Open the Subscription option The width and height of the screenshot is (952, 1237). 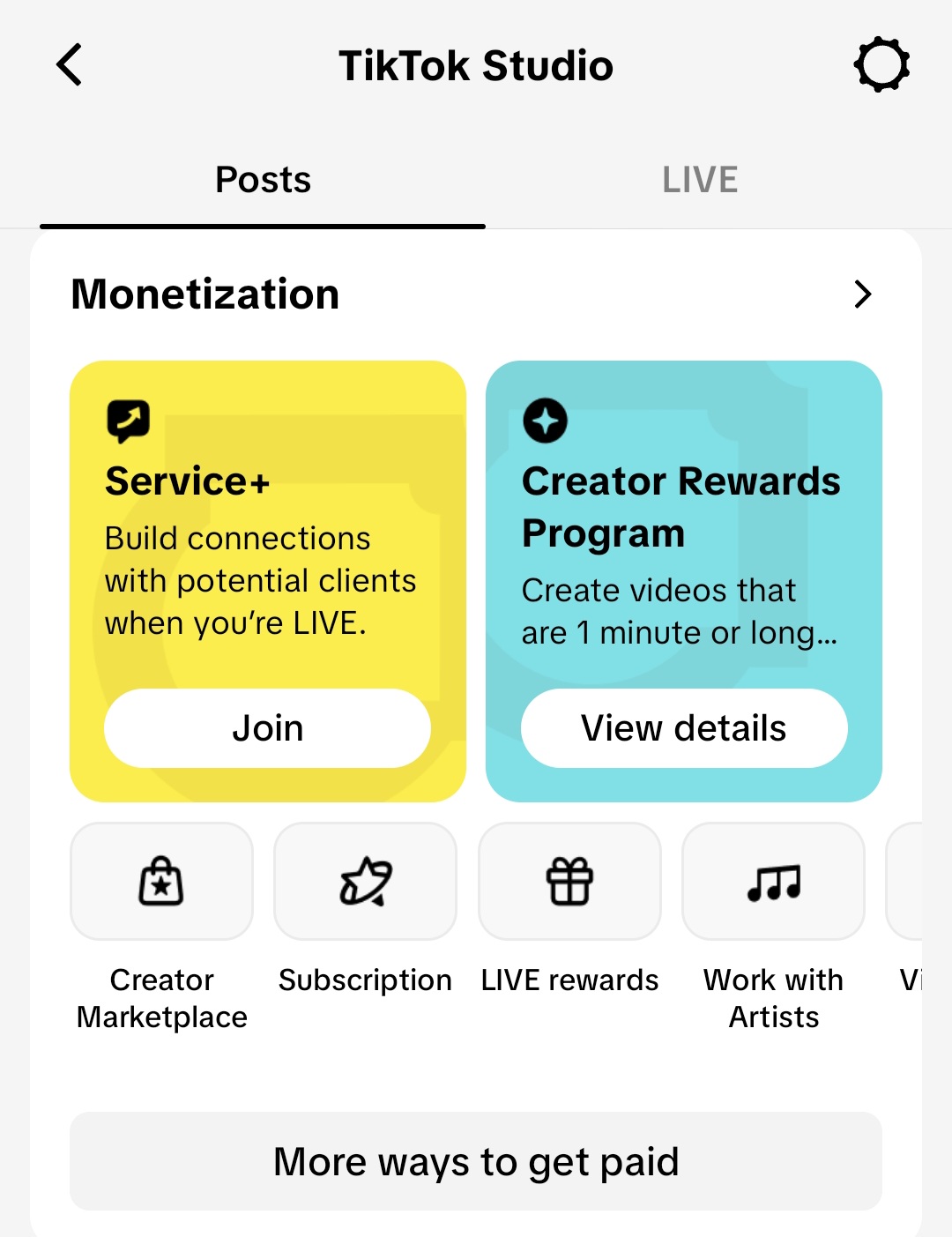tap(365, 882)
